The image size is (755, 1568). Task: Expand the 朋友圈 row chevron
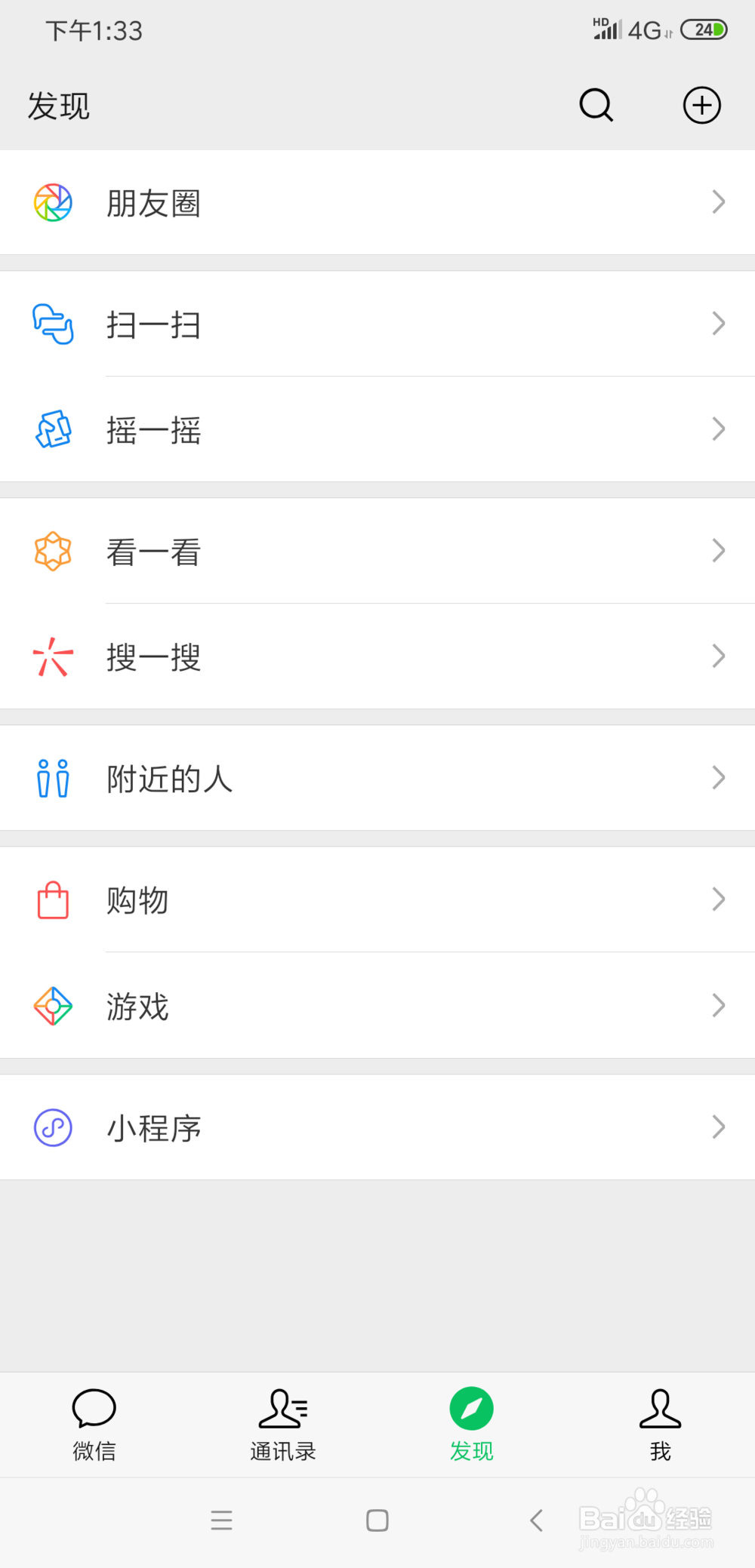(x=718, y=202)
